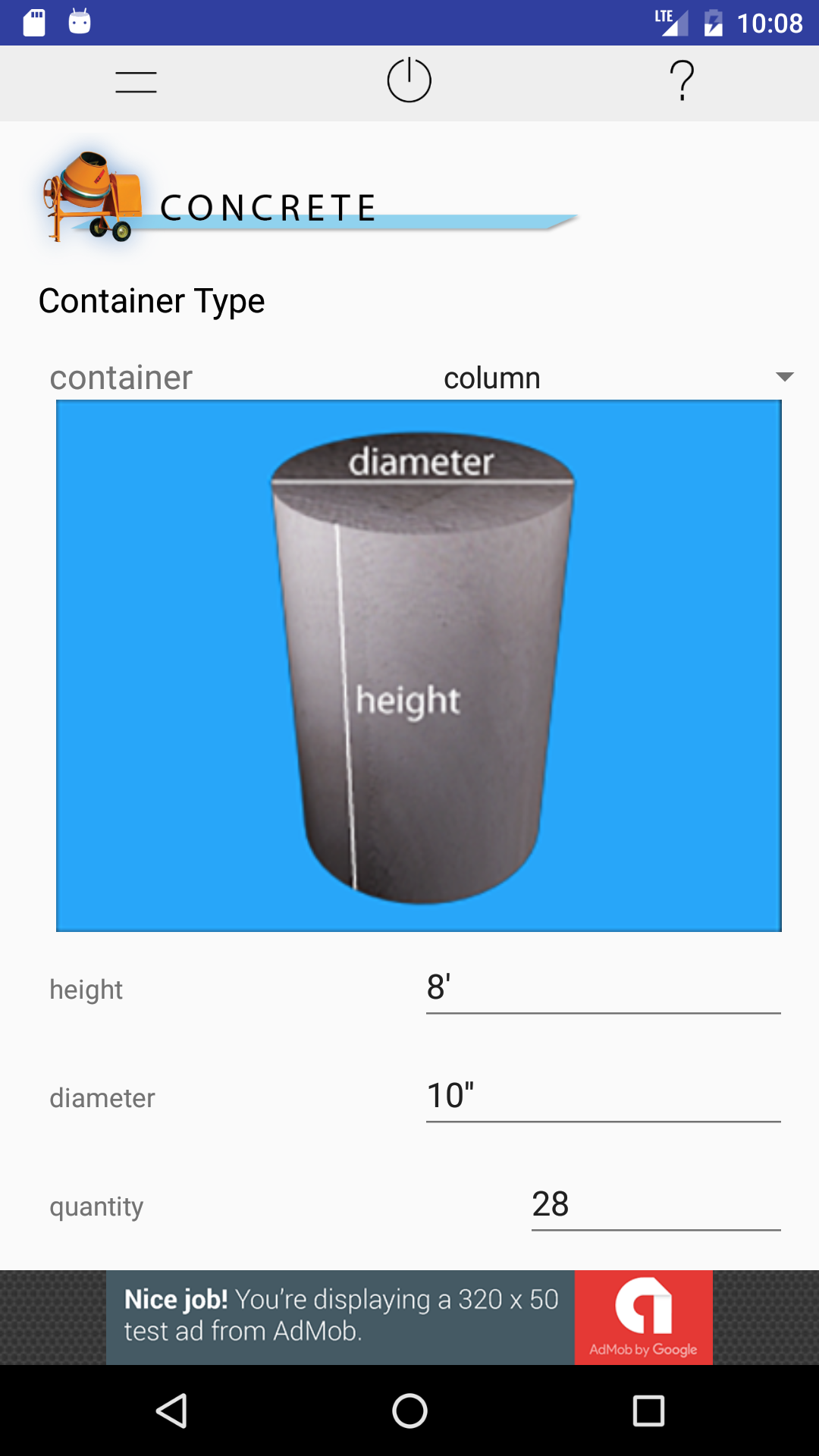Tap the AdMob test ad banner
This screenshot has width=819, height=1456.
409,1317
